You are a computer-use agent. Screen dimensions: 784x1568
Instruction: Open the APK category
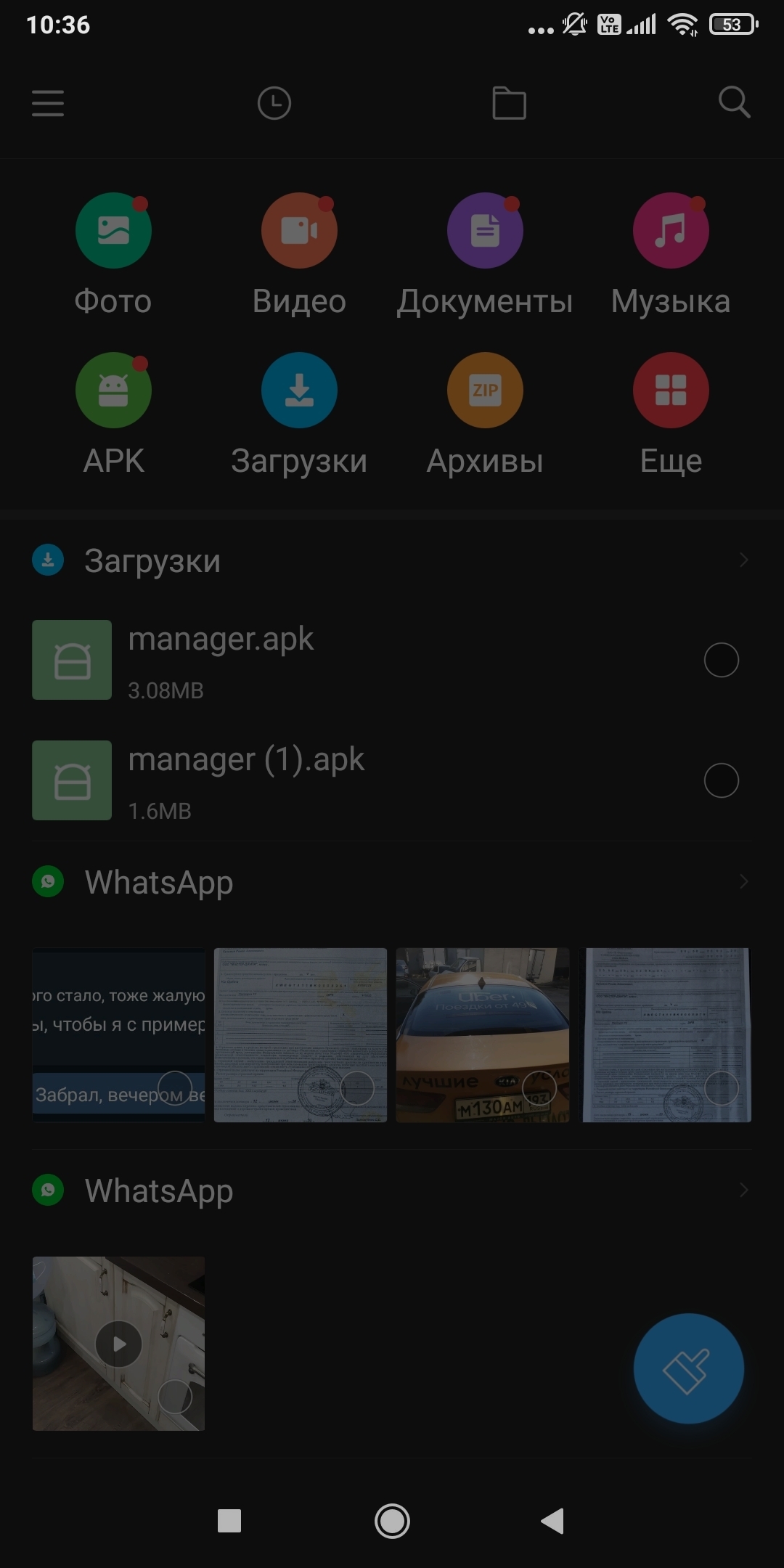(113, 391)
